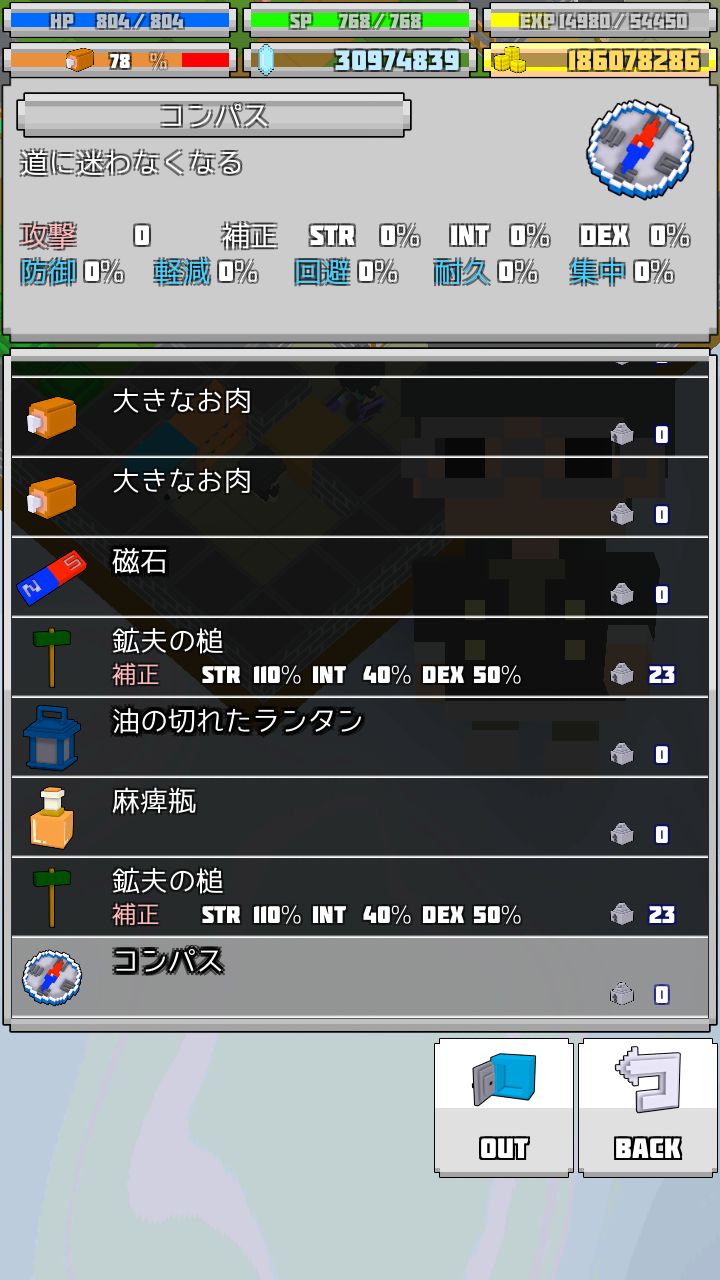Click the blue diamond currency icon
720x1280 pixels.
click(266, 60)
